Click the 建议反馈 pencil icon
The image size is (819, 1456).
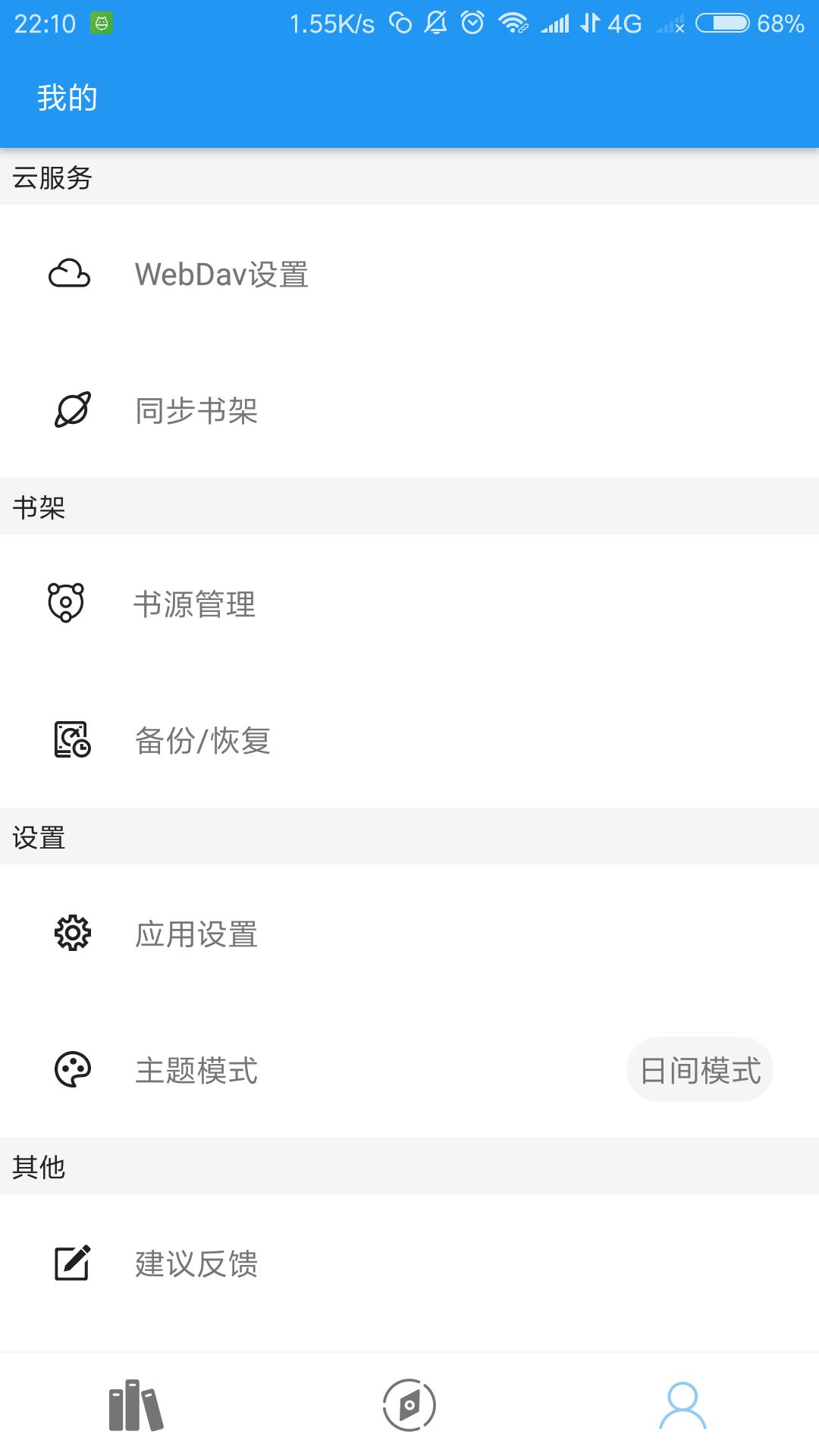pyautogui.click(x=73, y=1263)
